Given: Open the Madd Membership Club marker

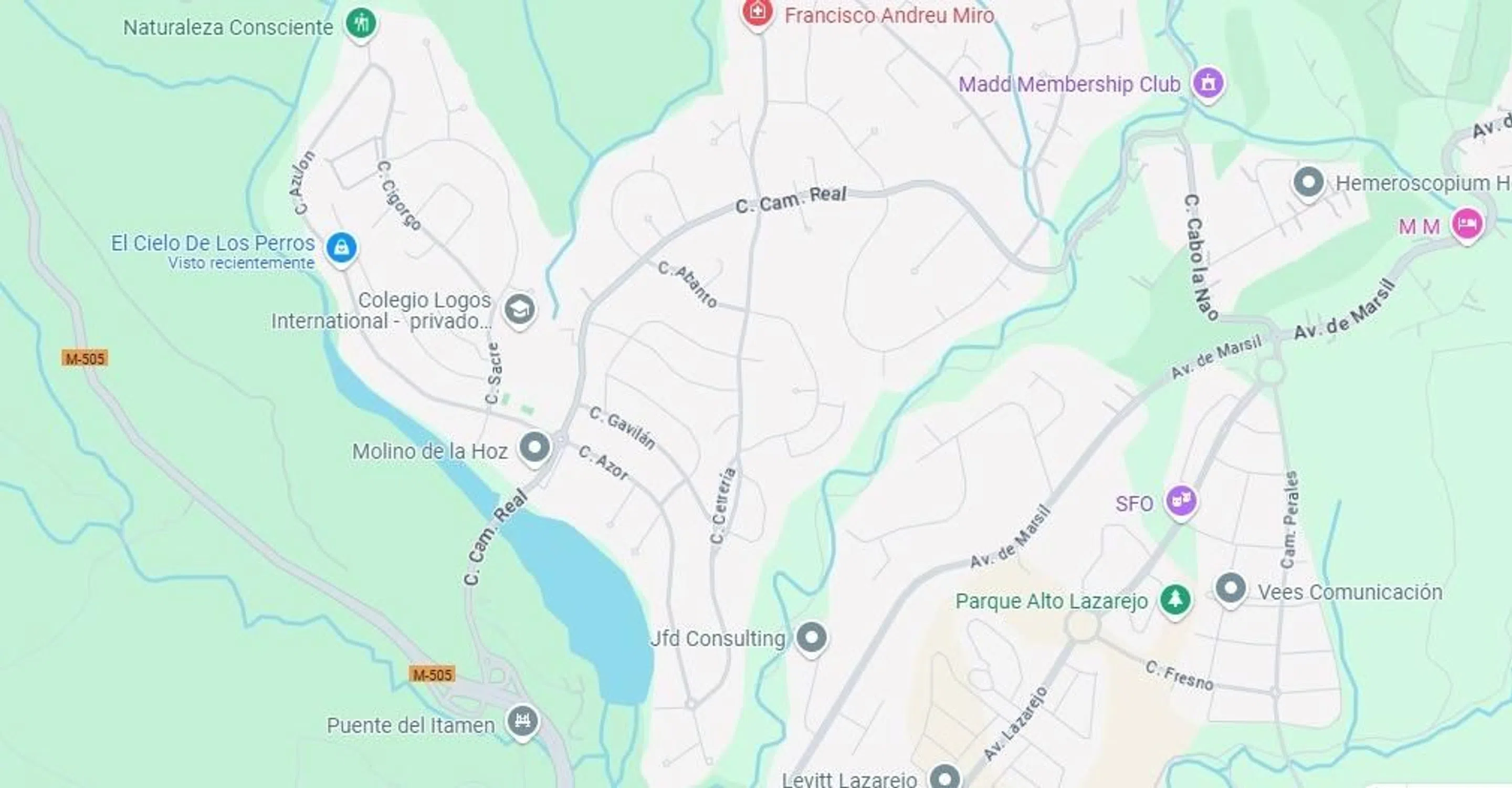Looking at the screenshot, I should coord(1207,83).
